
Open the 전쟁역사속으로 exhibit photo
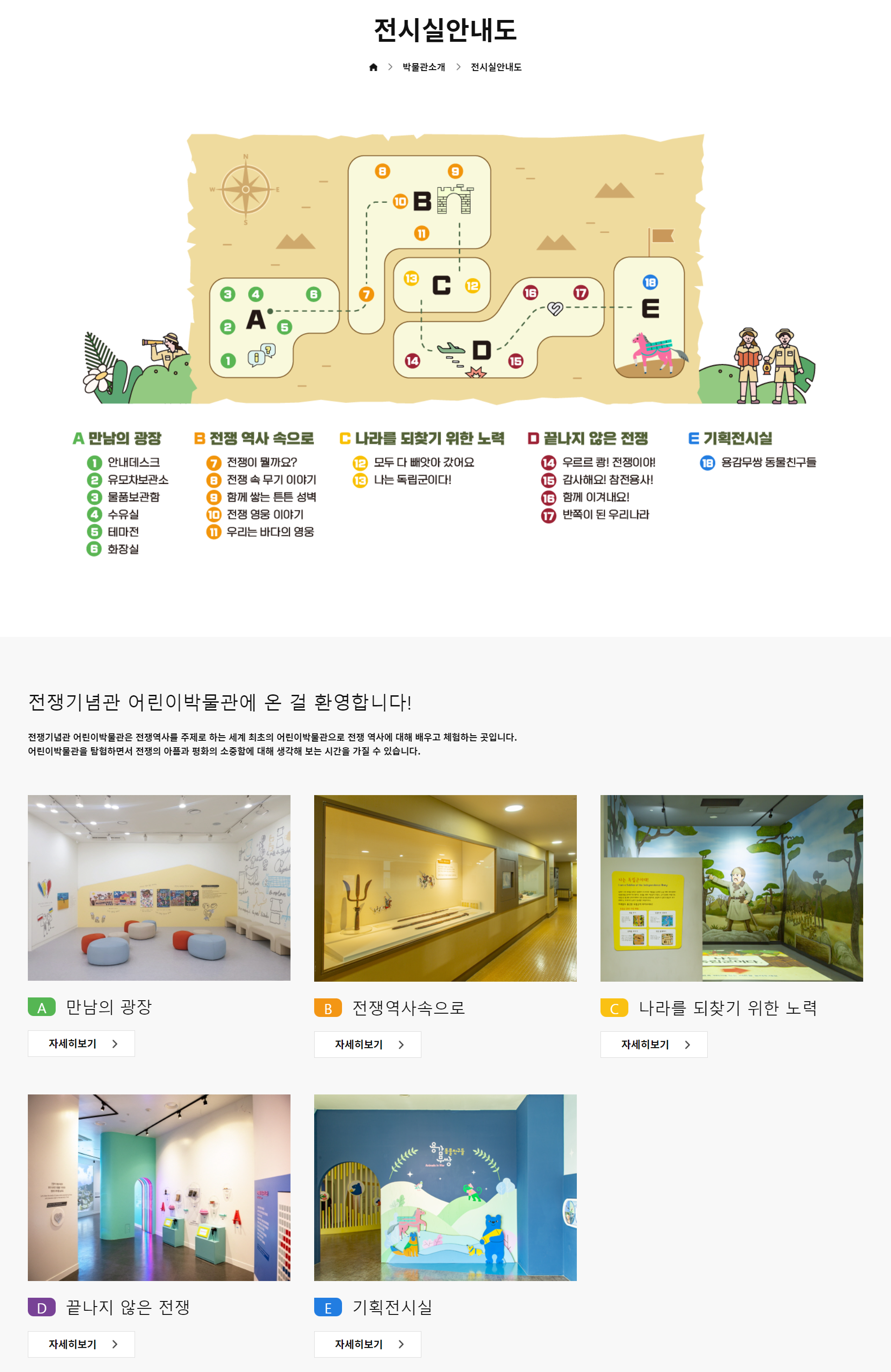[x=445, y=888]
